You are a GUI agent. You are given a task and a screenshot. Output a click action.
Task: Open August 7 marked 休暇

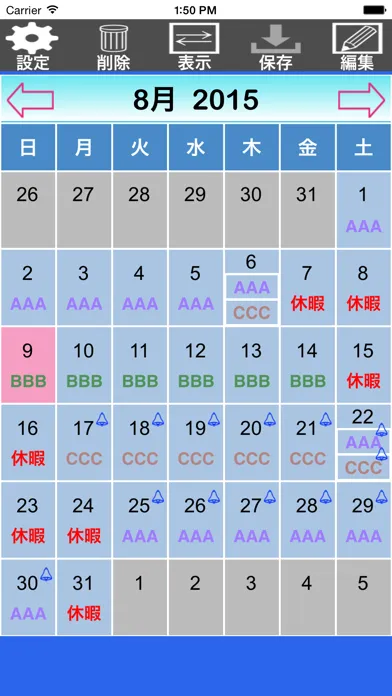(308, 288)
